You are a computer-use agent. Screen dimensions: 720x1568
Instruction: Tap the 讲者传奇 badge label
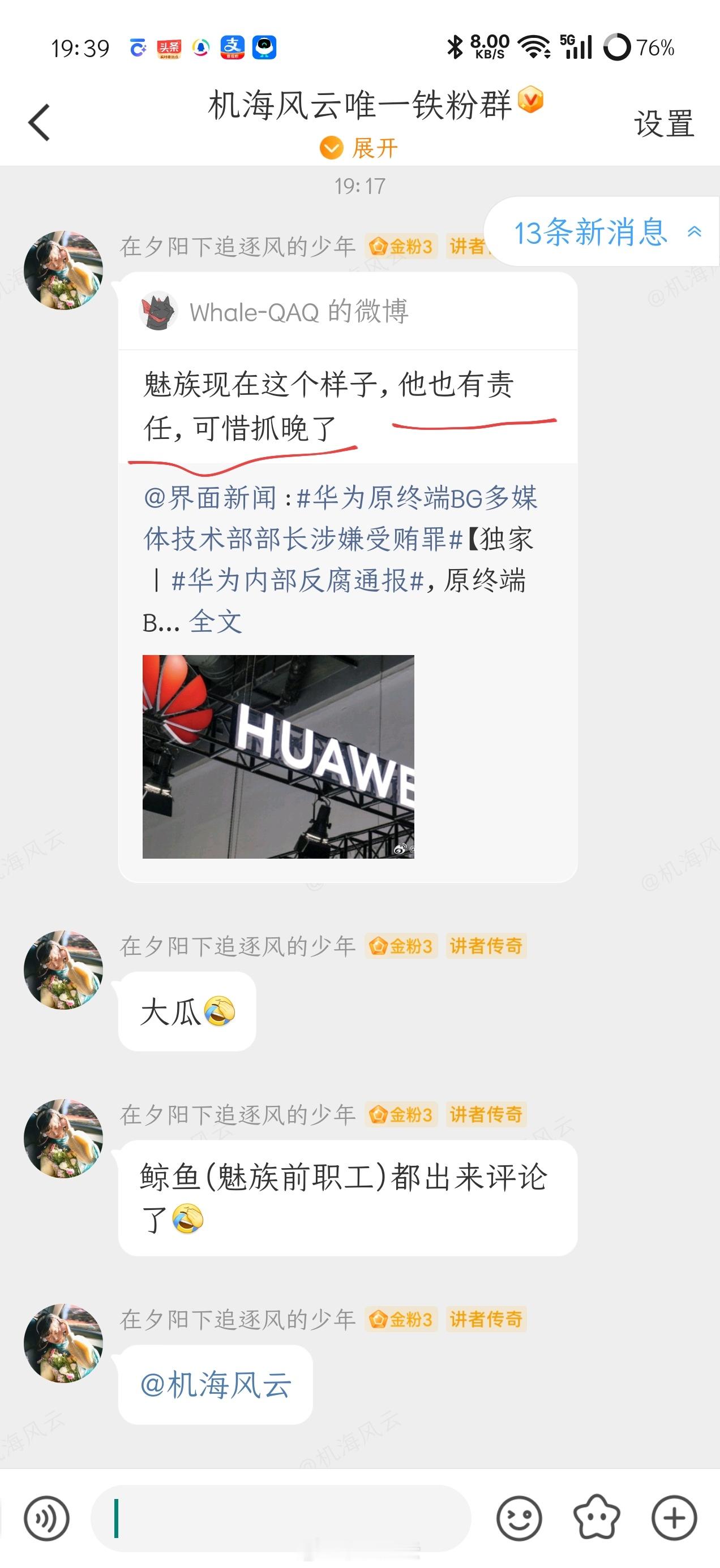(x=487, y=944)
